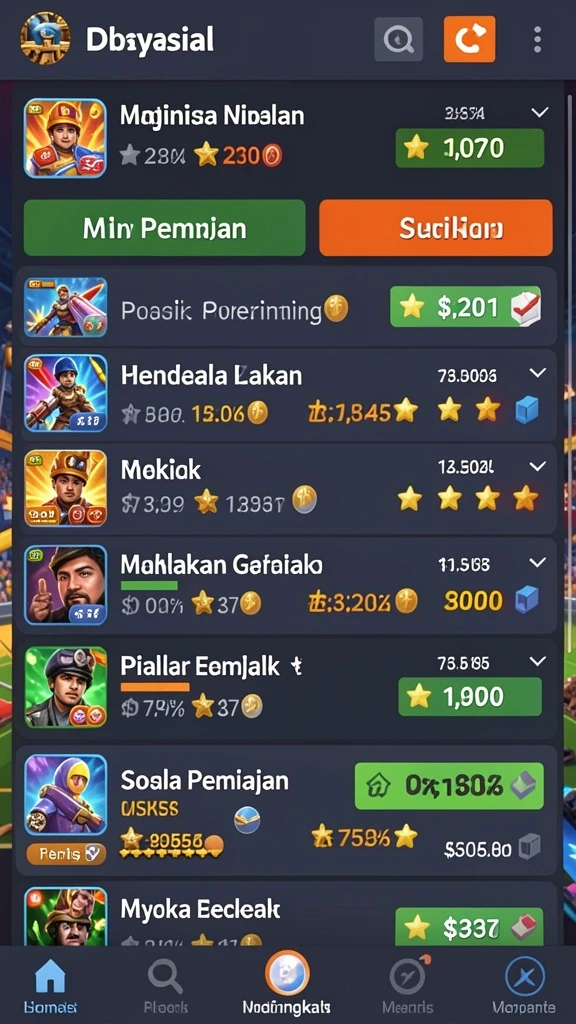This screenshot has width=576, height=1024.
Task: Tap the green 0%180% button on Soala Pemiajan
Action: click(x=449, y=786)
